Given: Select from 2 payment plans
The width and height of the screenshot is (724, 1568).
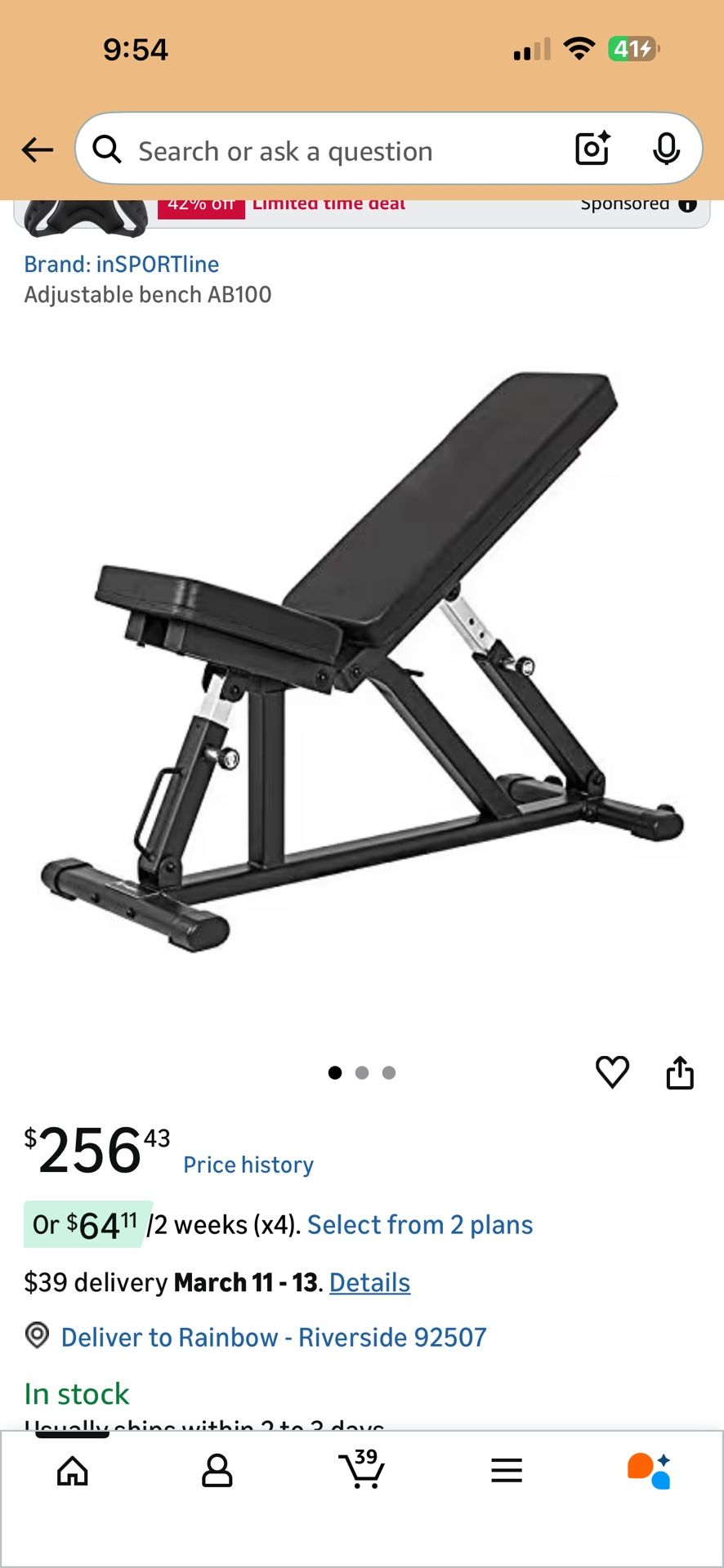Looking at the screenshot, I should click(x=420, y=1225).
